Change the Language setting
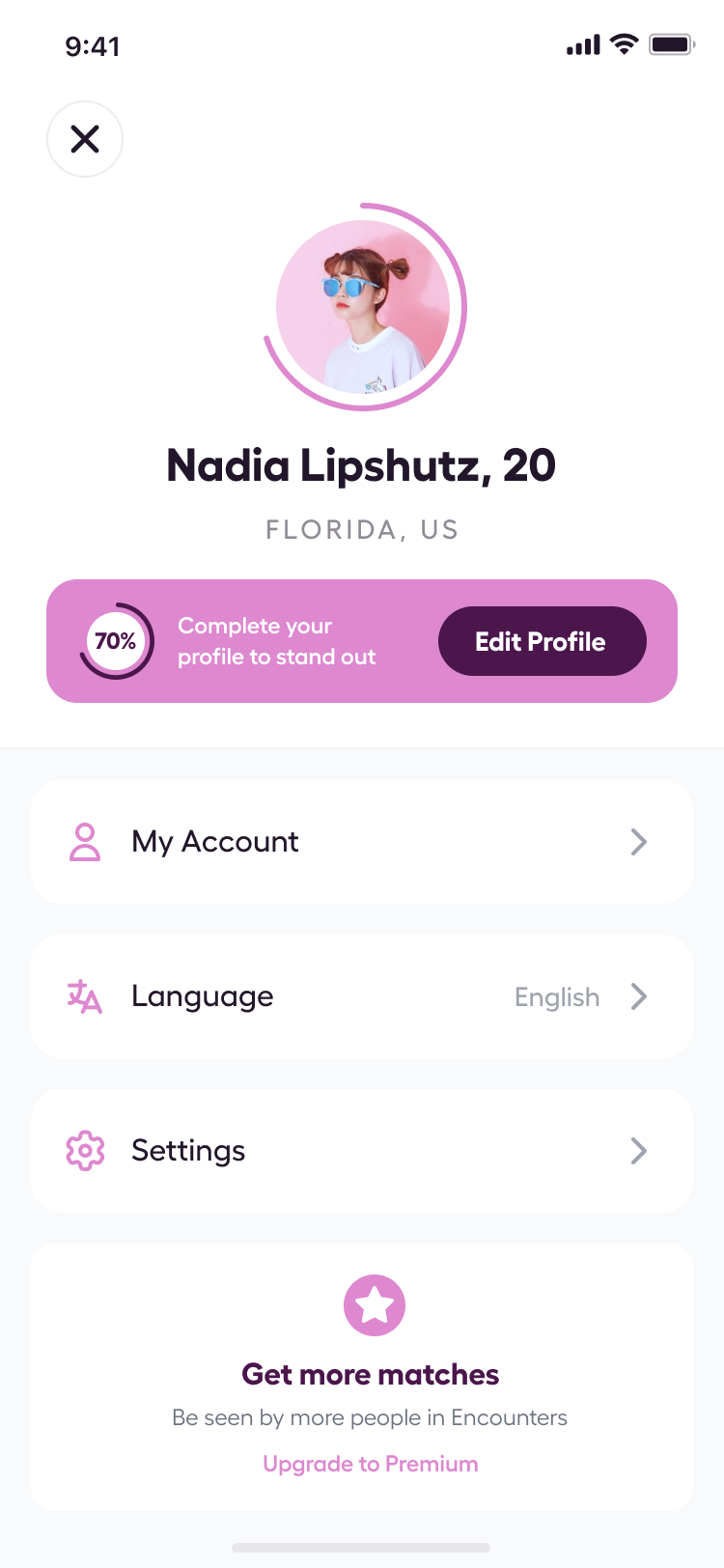This screenshot has width=724, height=1568. click(362, 996)
